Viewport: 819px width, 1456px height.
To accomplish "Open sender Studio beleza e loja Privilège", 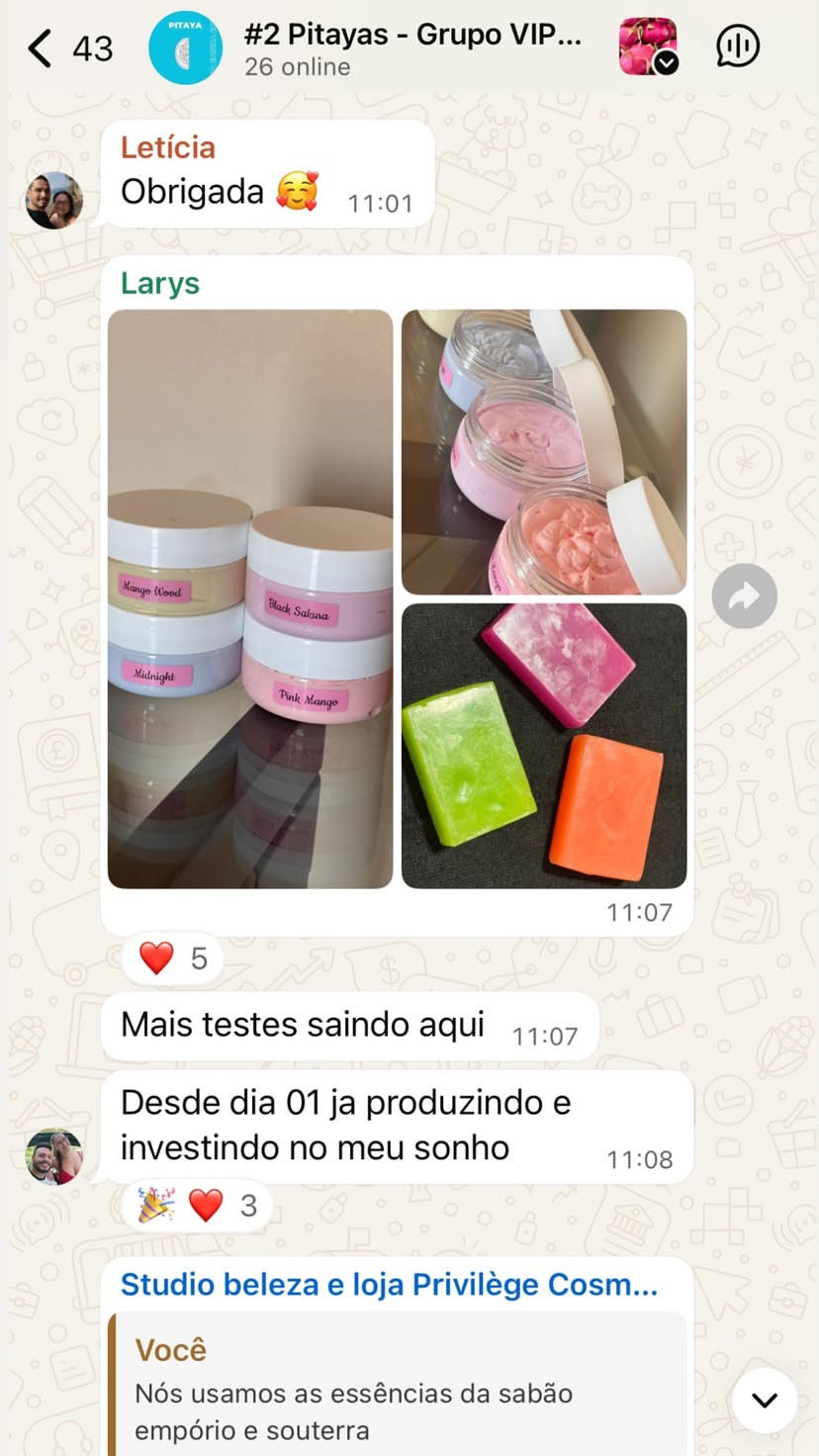I will [x=389, y=1284].
